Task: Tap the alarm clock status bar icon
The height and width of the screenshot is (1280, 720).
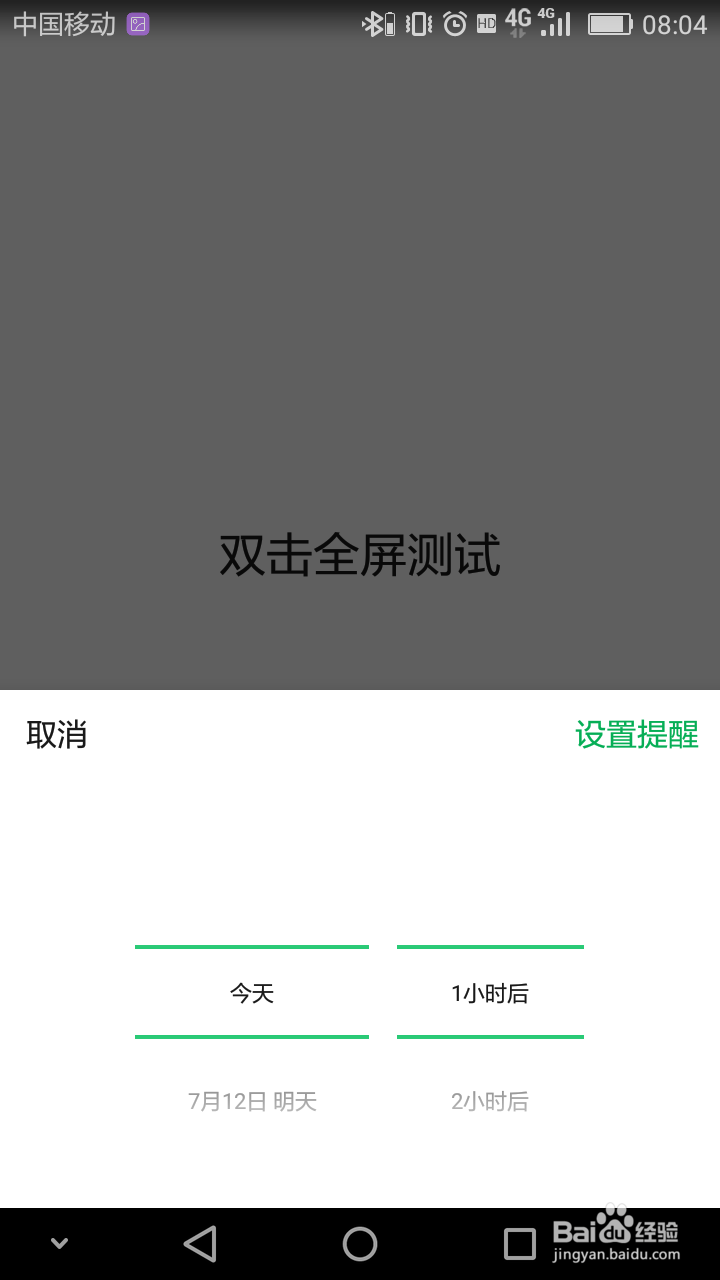Action: 452,23
